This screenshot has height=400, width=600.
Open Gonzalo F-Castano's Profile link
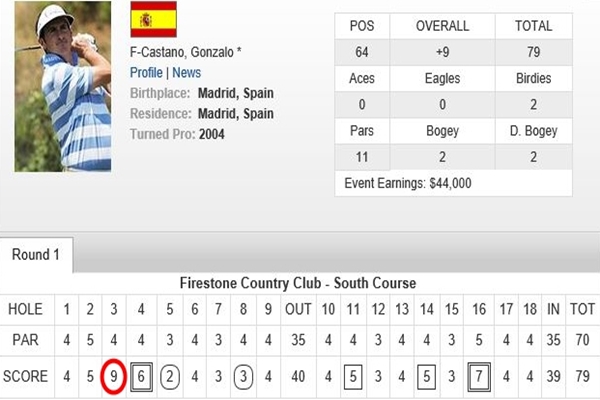pos(147,73)
